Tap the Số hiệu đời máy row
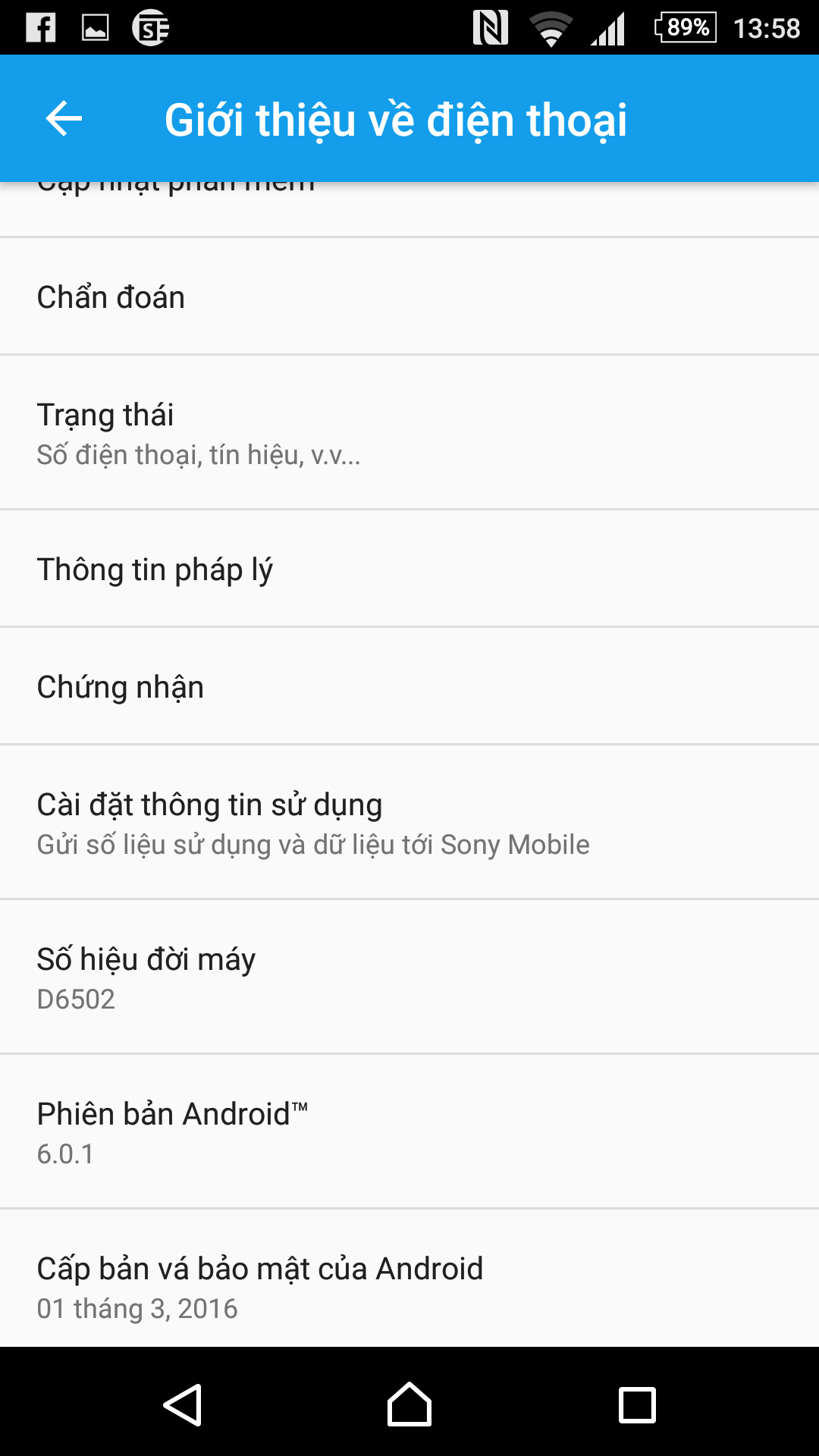819x1456 pixels. [x=409, y=977]
